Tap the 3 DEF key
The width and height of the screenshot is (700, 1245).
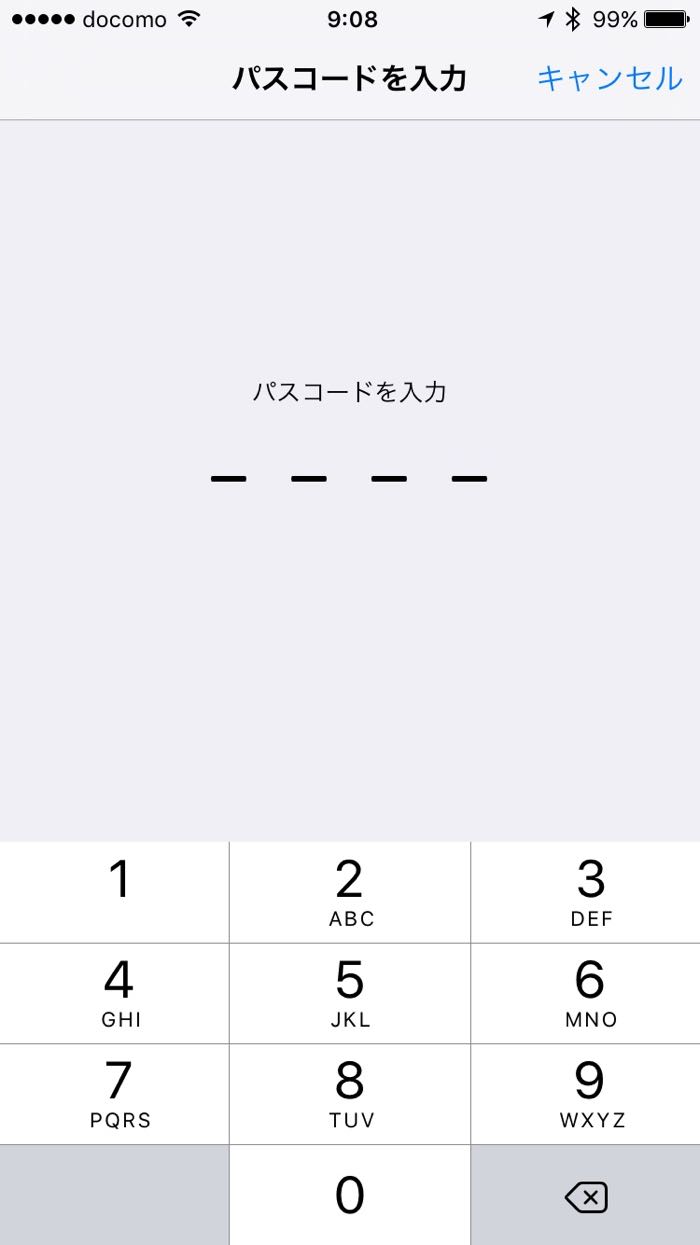click(x=586, y=892)
